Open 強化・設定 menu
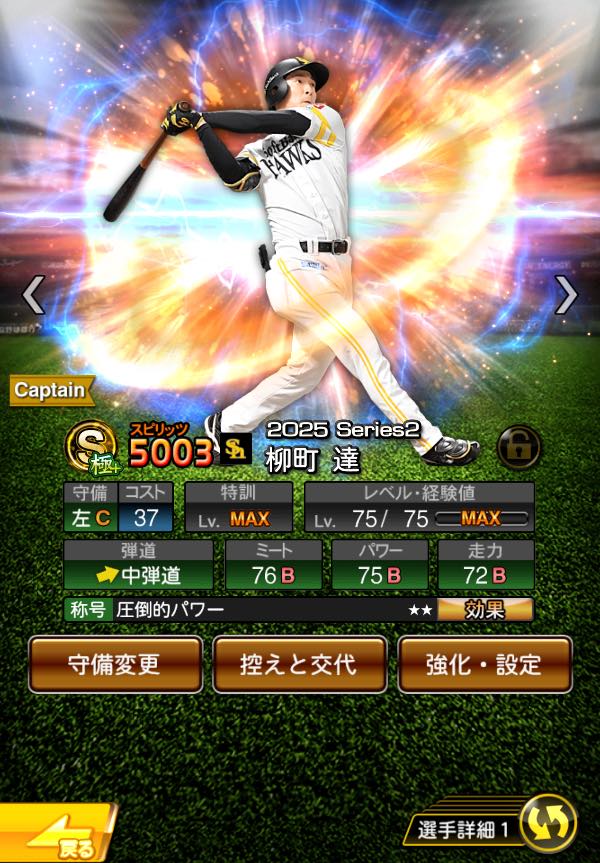Image resolution: width=600 pixels, height=863 pixels. pos(485,665)
